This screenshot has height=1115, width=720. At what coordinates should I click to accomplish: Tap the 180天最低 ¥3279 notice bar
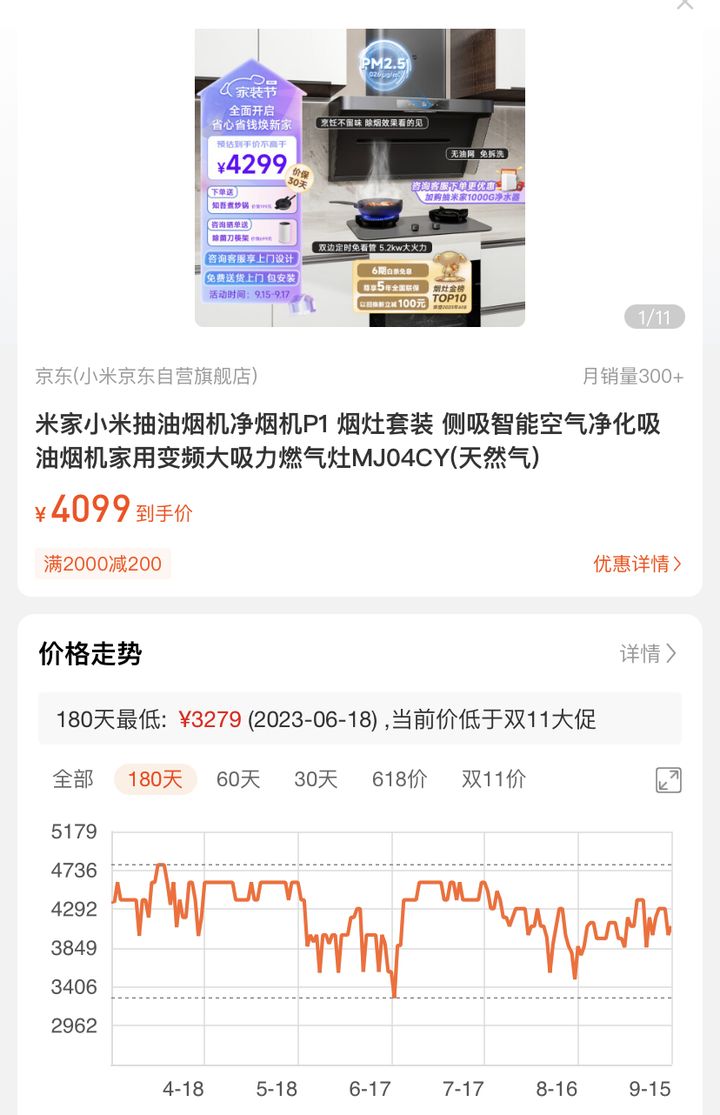[x=321, y=720]
